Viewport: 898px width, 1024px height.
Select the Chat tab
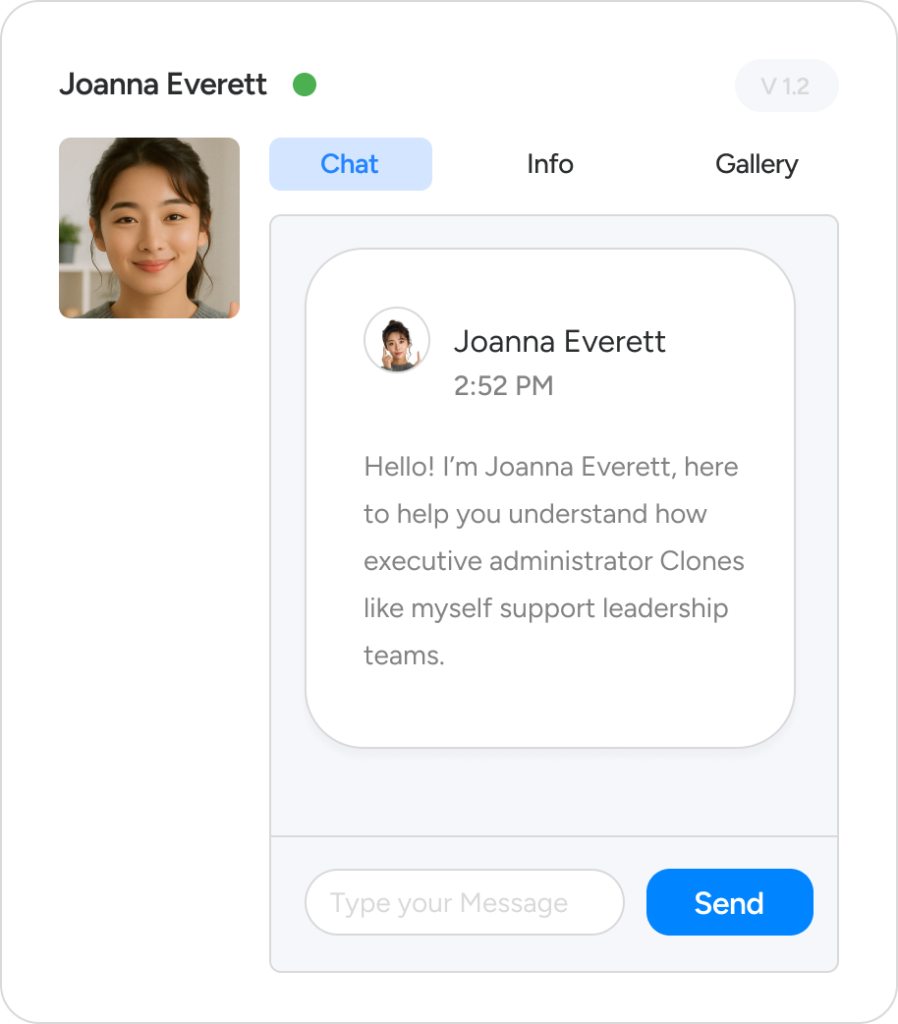pyautogui.click(x=350, y=164)
